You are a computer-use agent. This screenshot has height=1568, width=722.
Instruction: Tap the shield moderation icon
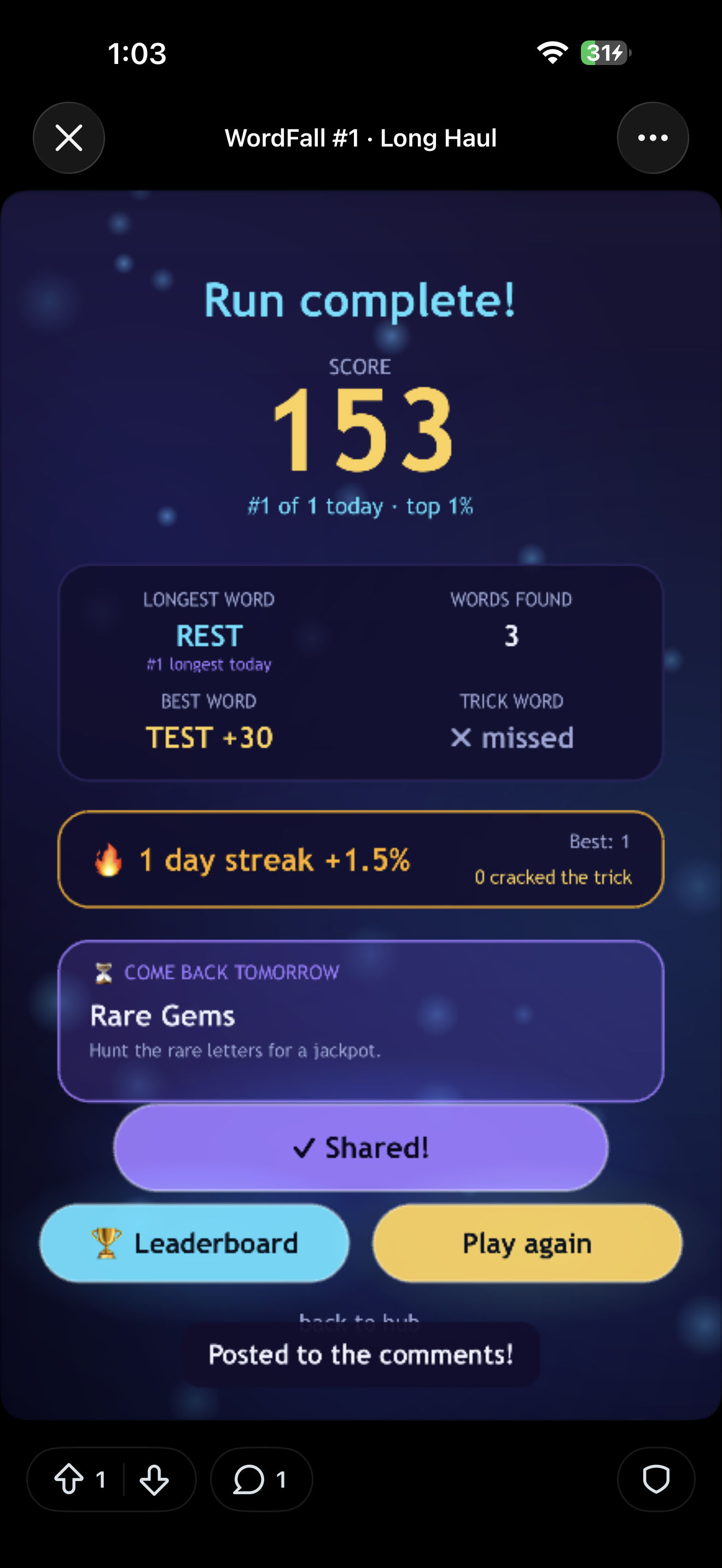pyautogui.click(x=656, y=1479)
